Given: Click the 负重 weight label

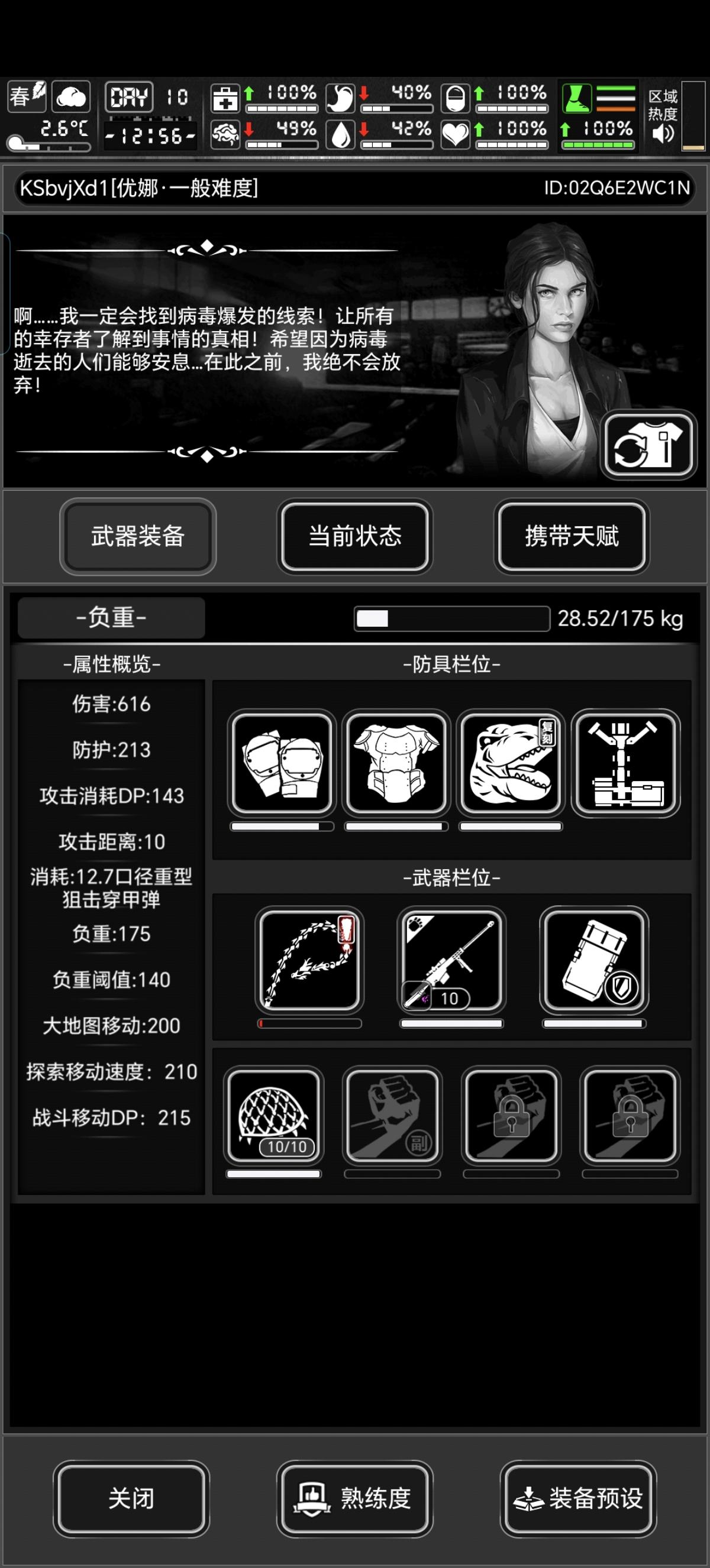Looking at the screenshot, I should pyautogui.click(x=112, y=617).
